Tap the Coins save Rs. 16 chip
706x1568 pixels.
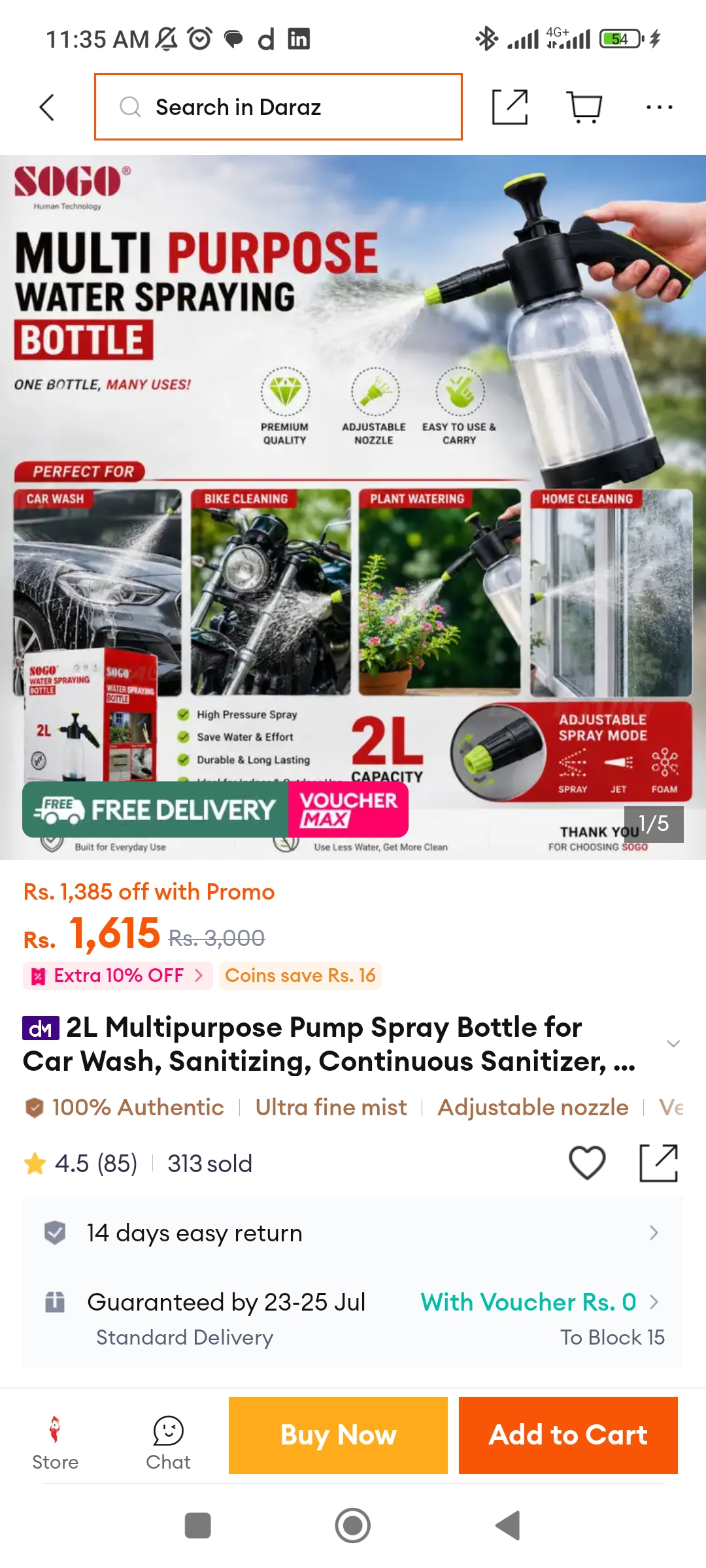coord(300,975)
